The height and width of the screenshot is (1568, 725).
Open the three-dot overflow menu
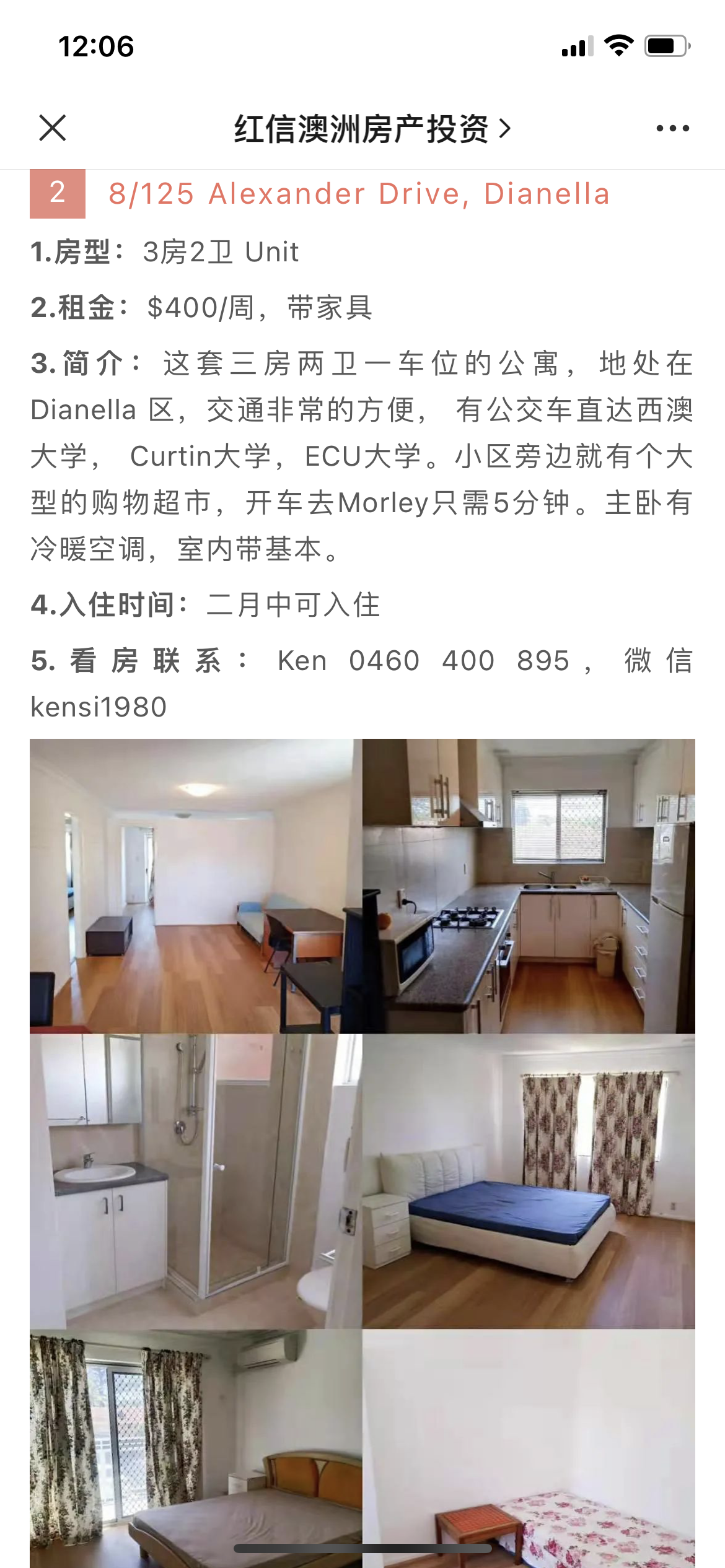(672, 128)
